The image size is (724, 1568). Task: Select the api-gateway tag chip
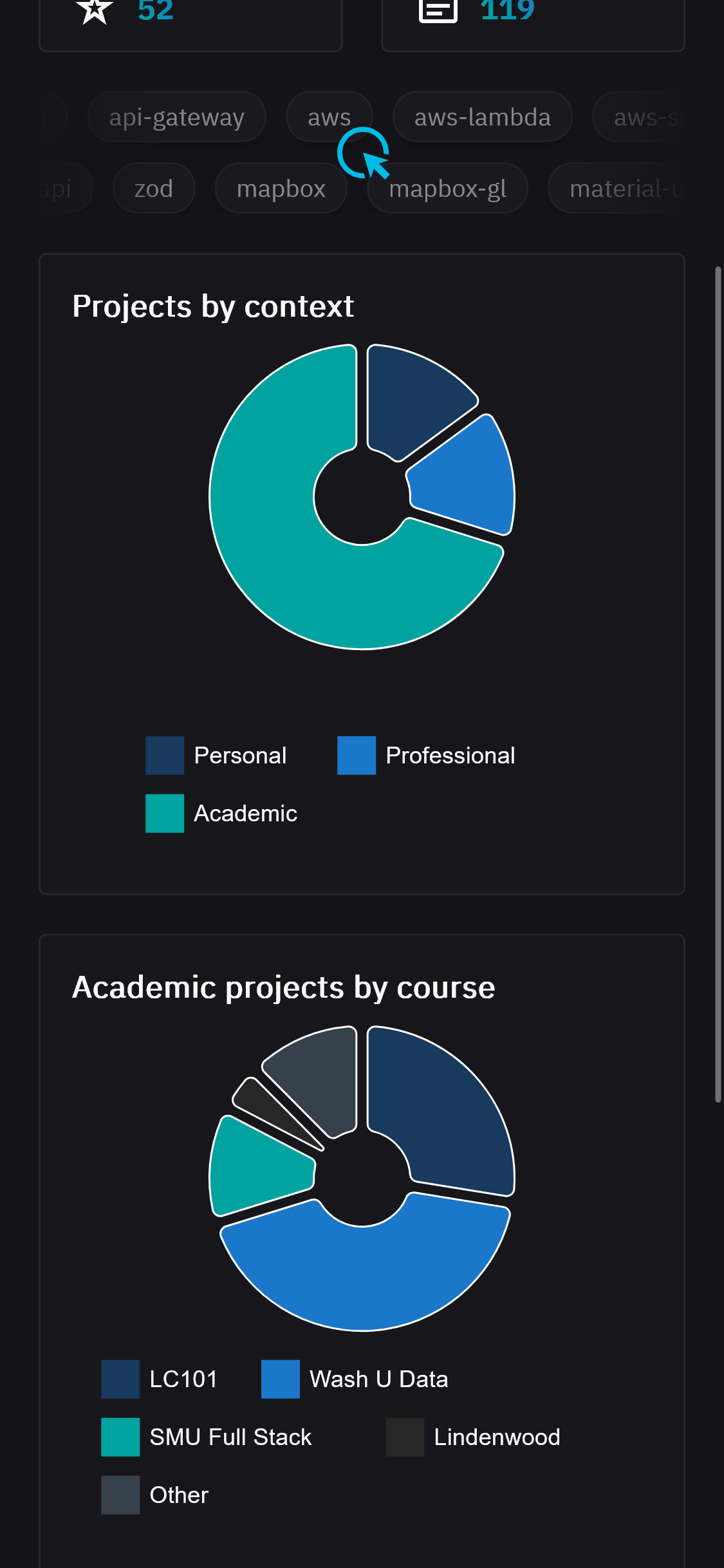pos(176,117)
